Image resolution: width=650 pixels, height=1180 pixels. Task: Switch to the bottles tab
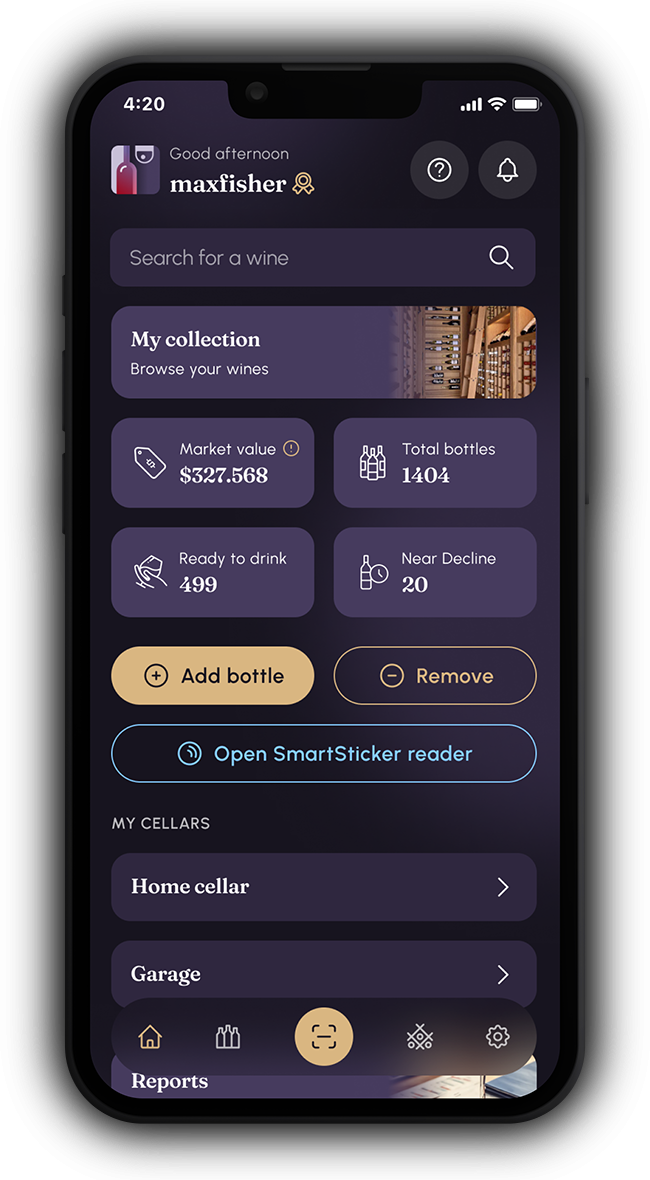pyautogui.click(x=228, y=1037)
